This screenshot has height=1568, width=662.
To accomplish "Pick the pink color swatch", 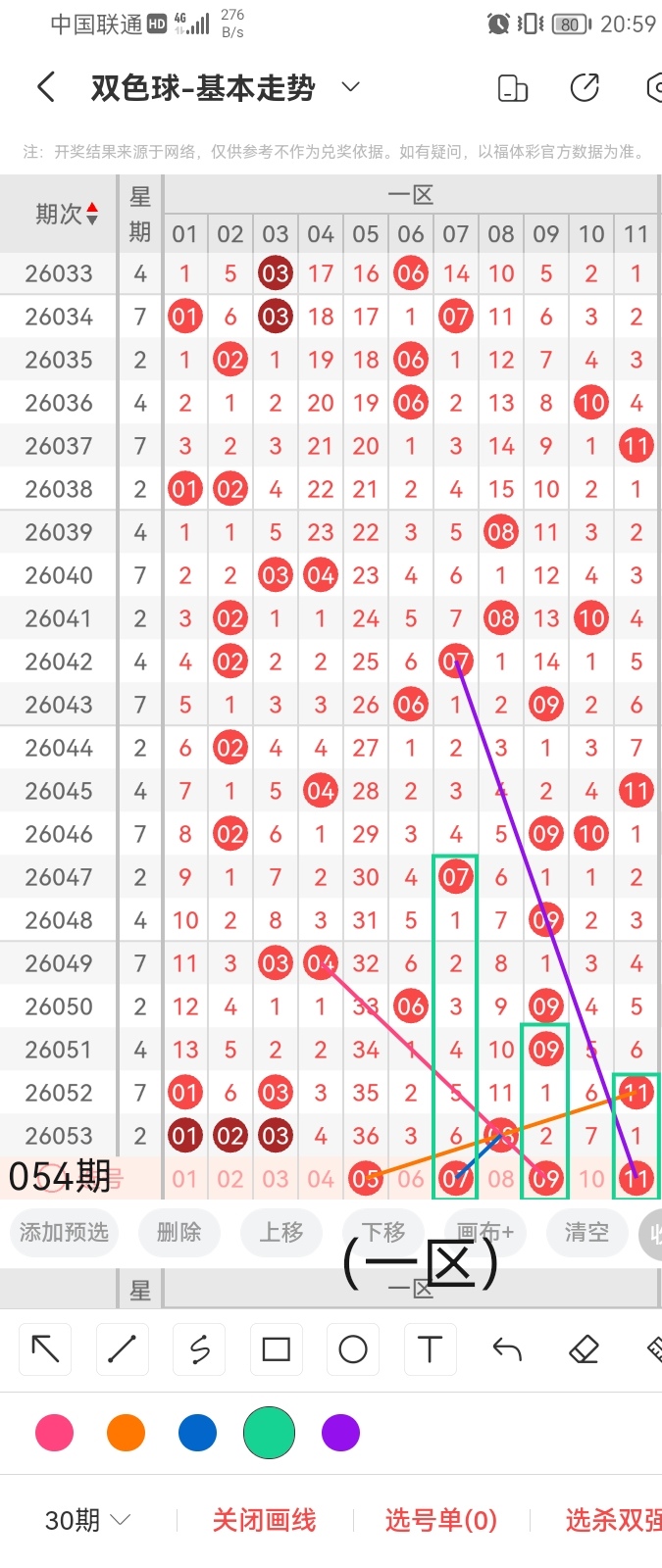I will [54, 1433].
